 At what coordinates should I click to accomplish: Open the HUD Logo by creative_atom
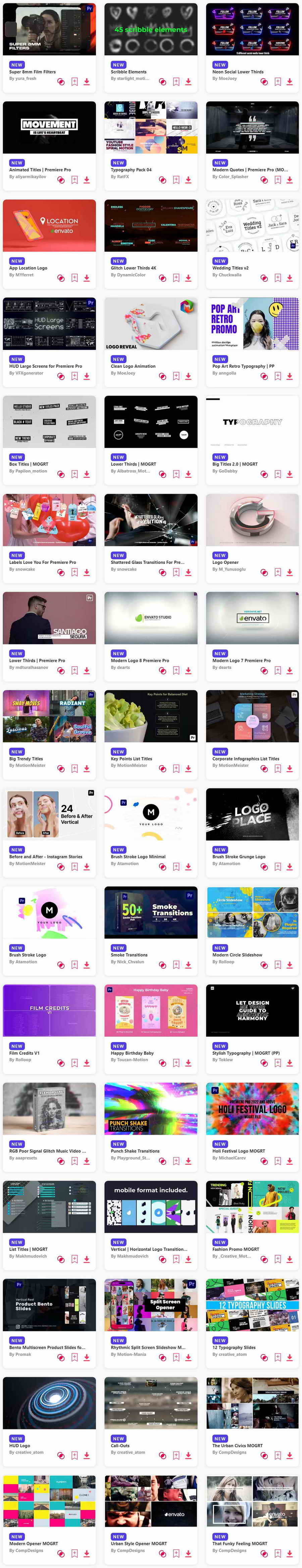[x=49, y=1403]
